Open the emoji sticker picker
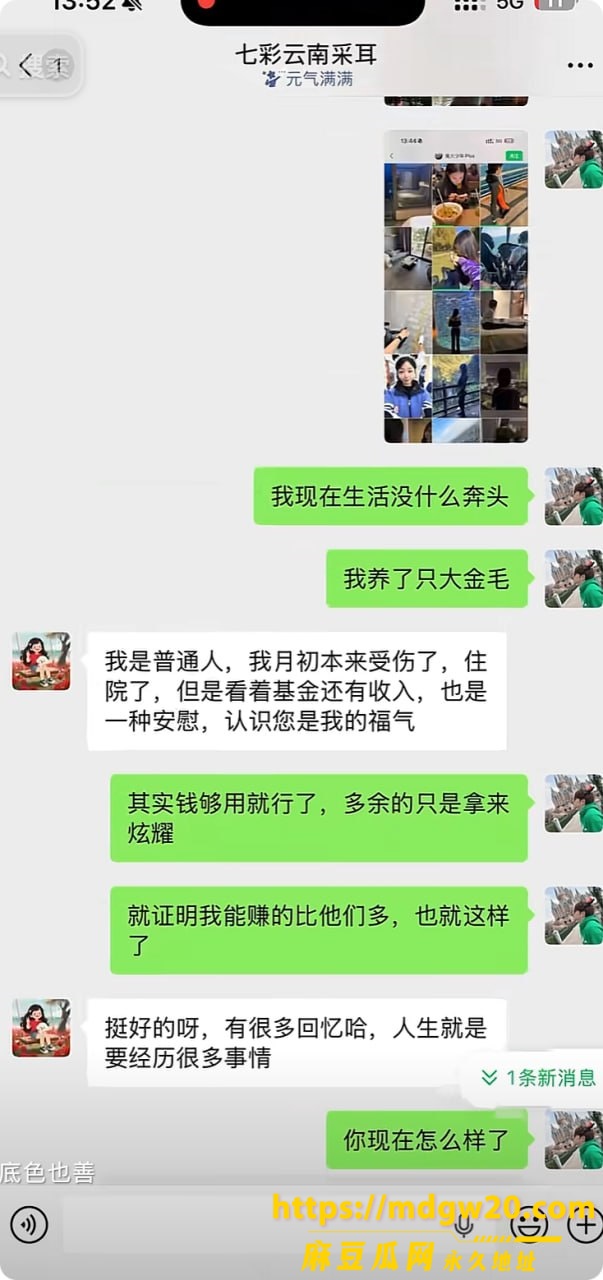 tap(529, 1225)
